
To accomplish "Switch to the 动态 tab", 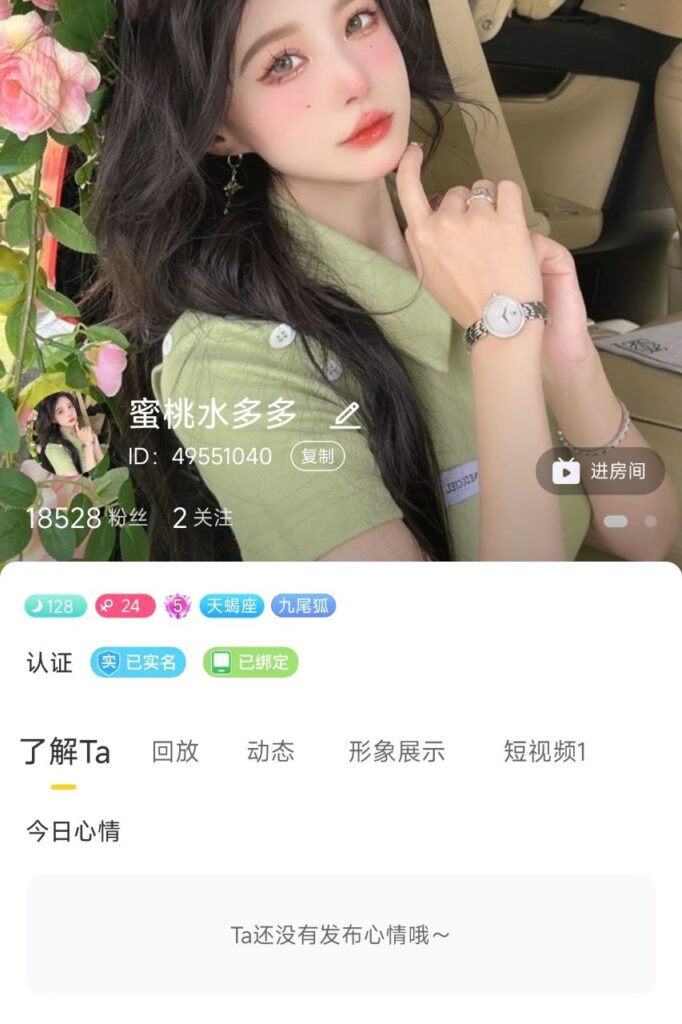I will [271, 752].
